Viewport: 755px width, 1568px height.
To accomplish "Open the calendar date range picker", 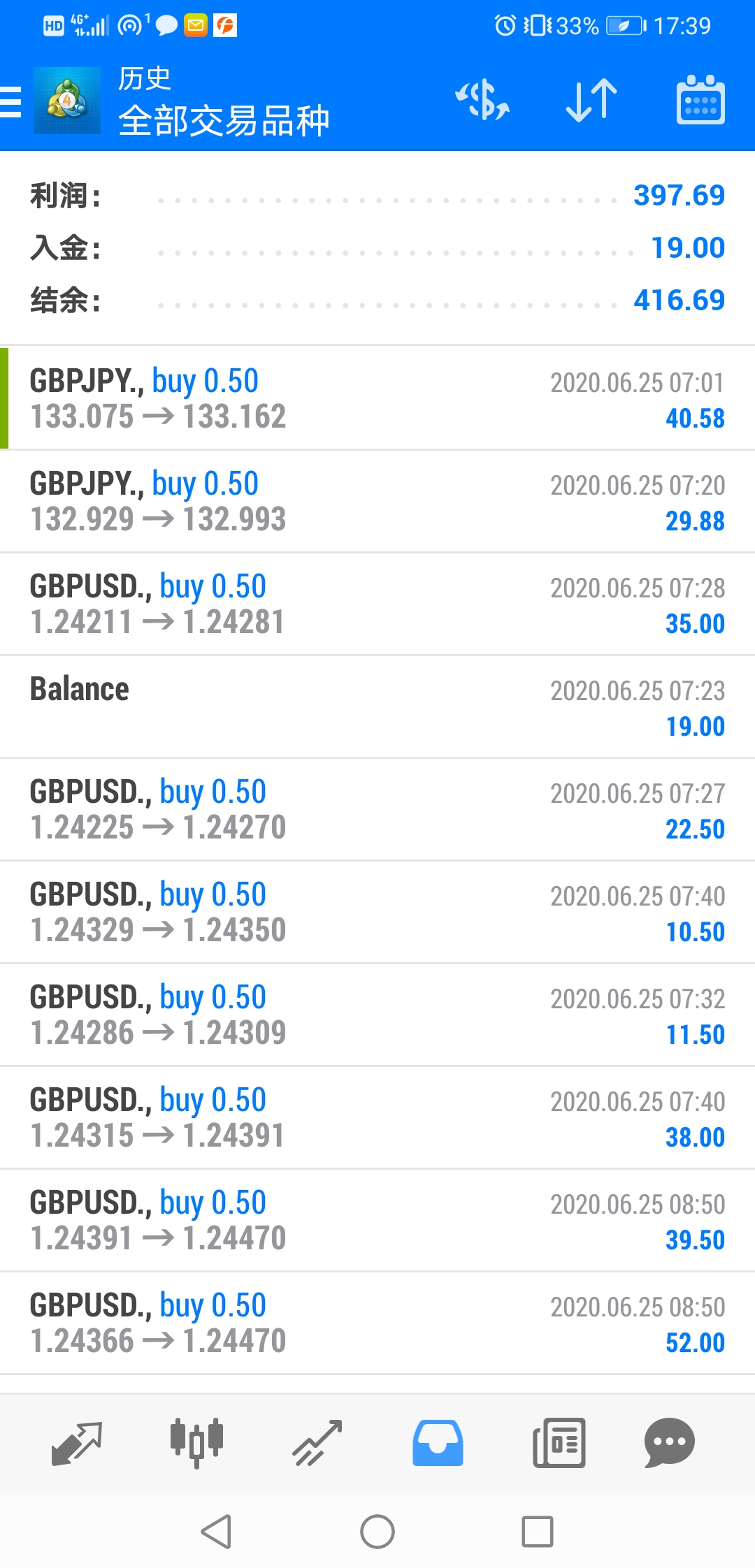I will click(700, 100).
